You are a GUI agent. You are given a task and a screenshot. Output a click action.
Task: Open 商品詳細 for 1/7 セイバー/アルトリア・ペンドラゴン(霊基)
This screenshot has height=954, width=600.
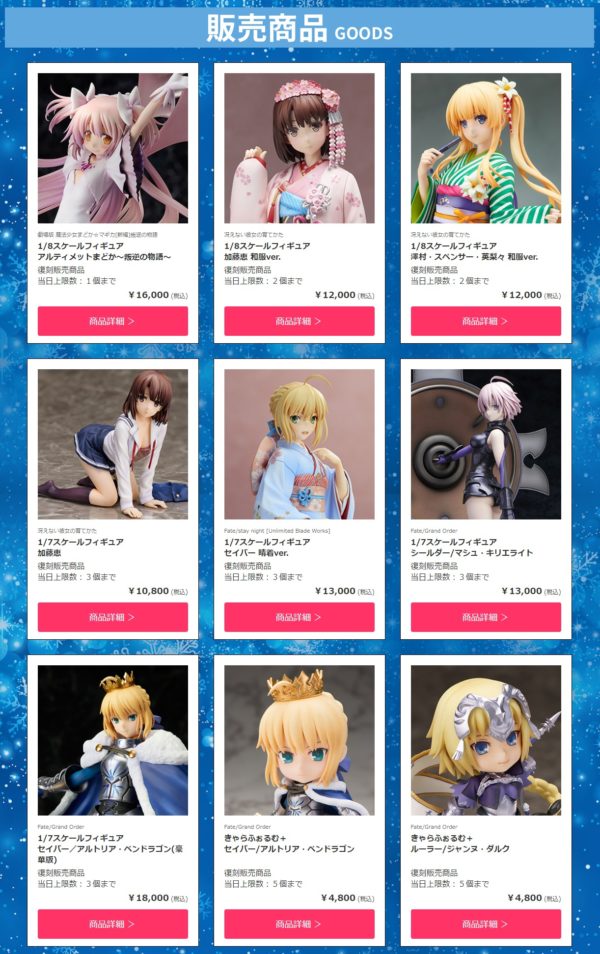click(x=112, y=924)
